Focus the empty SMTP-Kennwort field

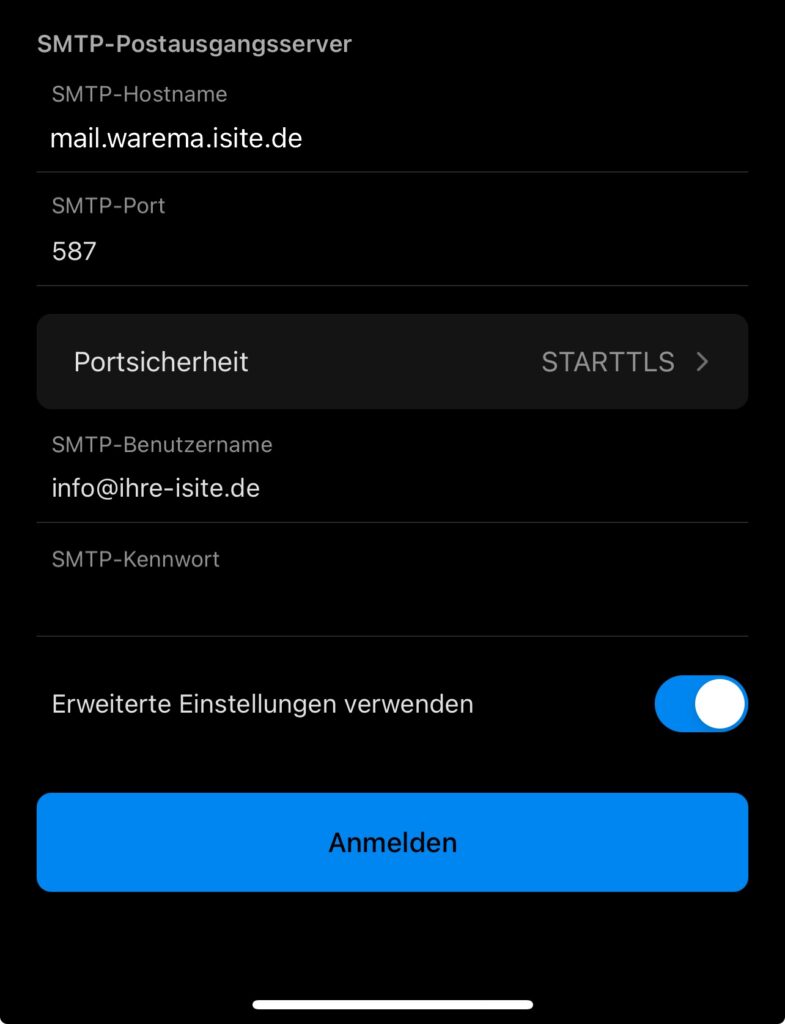[x=390, y=602]
